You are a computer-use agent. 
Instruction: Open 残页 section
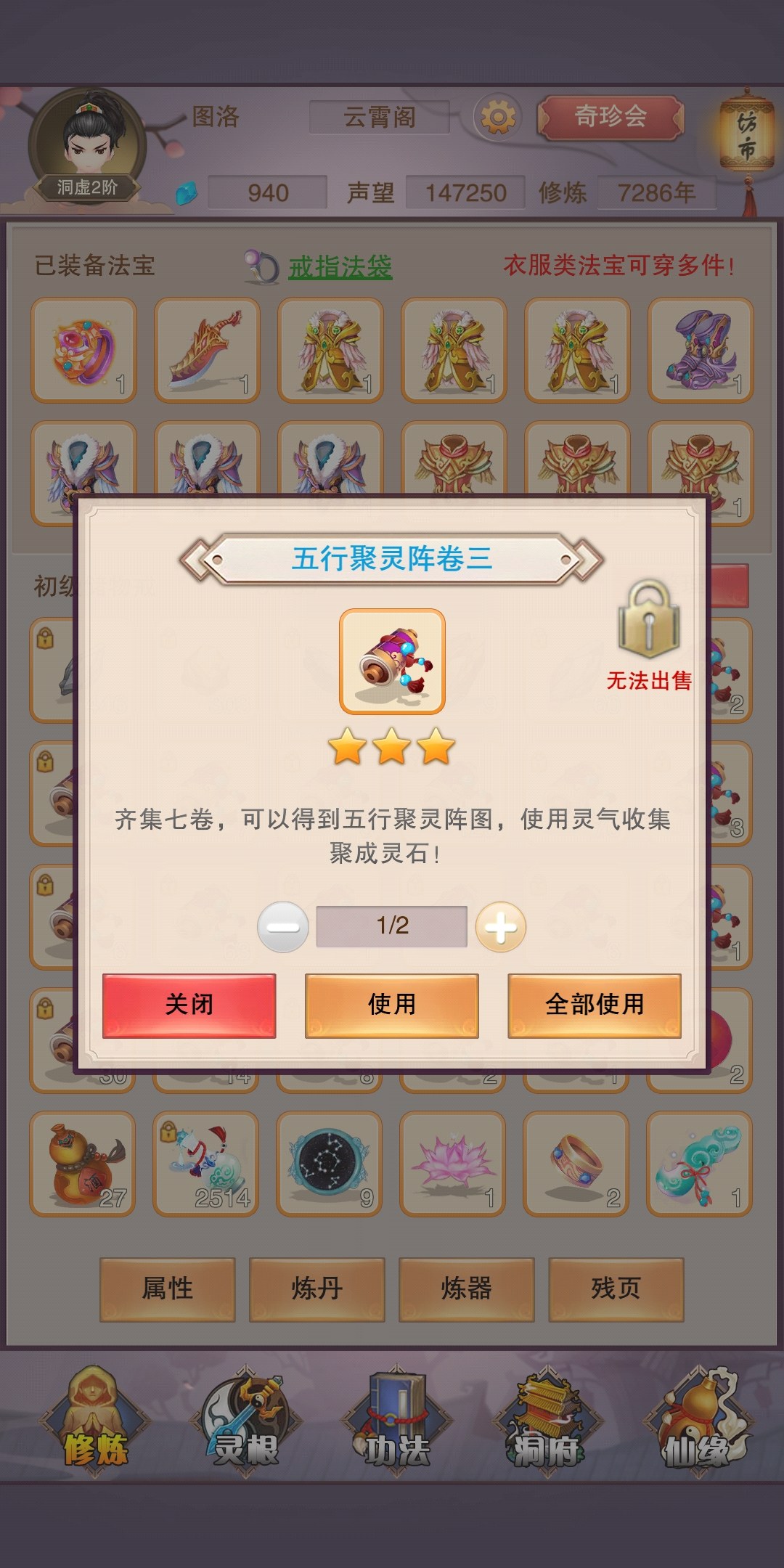coord(616,1289)
